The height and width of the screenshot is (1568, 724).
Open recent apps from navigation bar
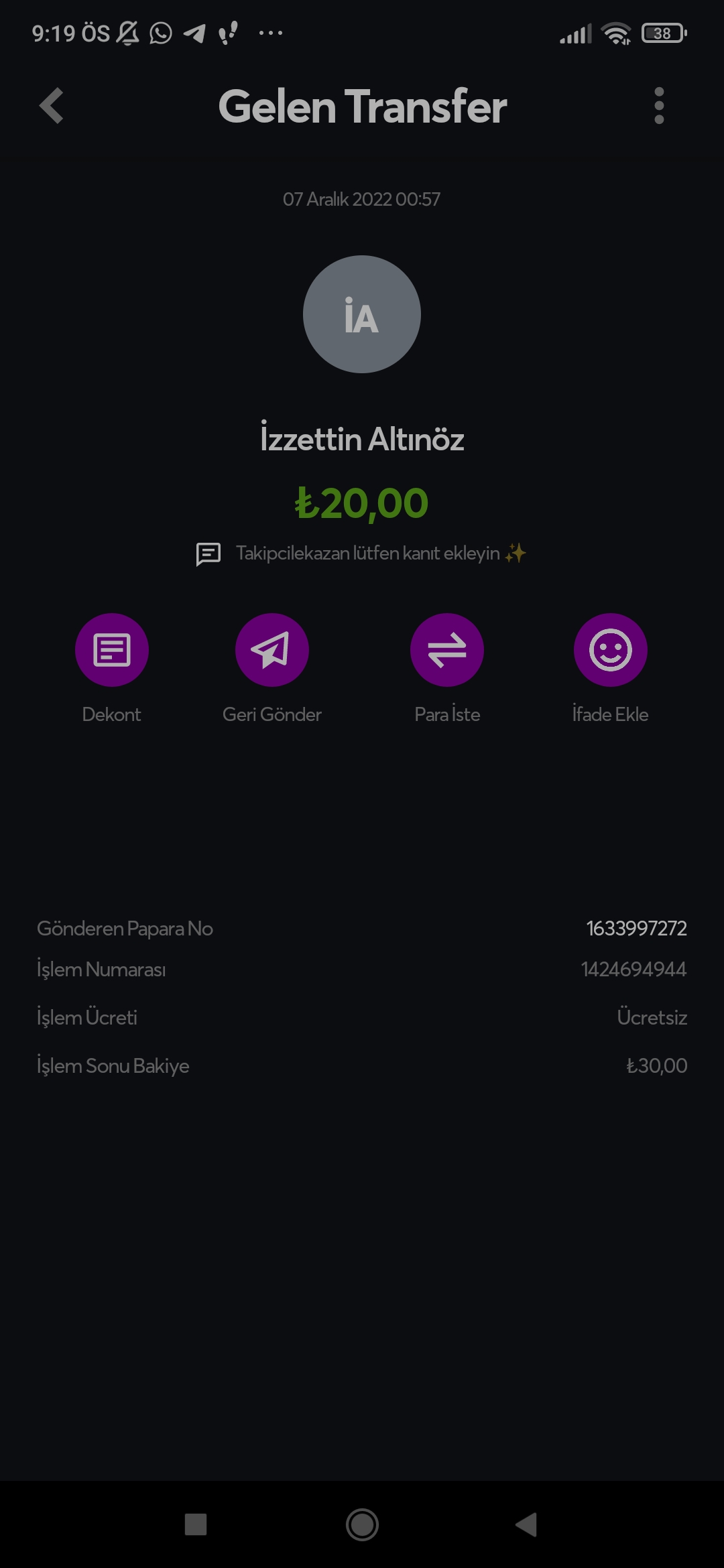pos(196,1524)
